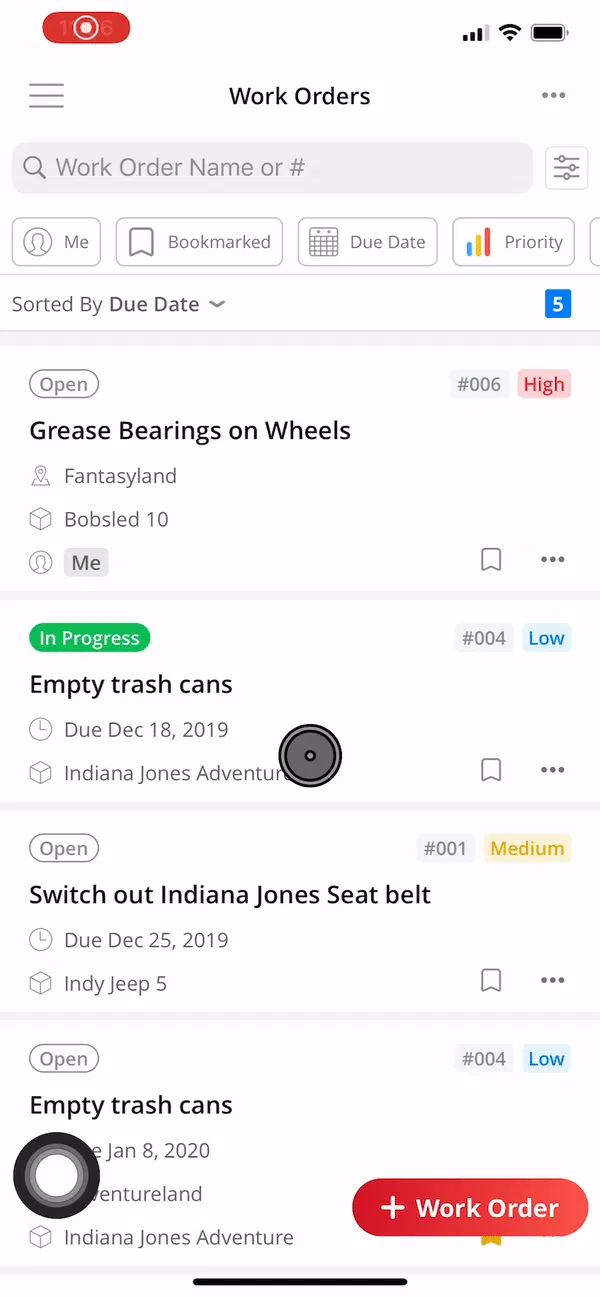Open the filter settings icon
Image resolution: width=600 pixels, height=1297 pixels.
point(566,168)
